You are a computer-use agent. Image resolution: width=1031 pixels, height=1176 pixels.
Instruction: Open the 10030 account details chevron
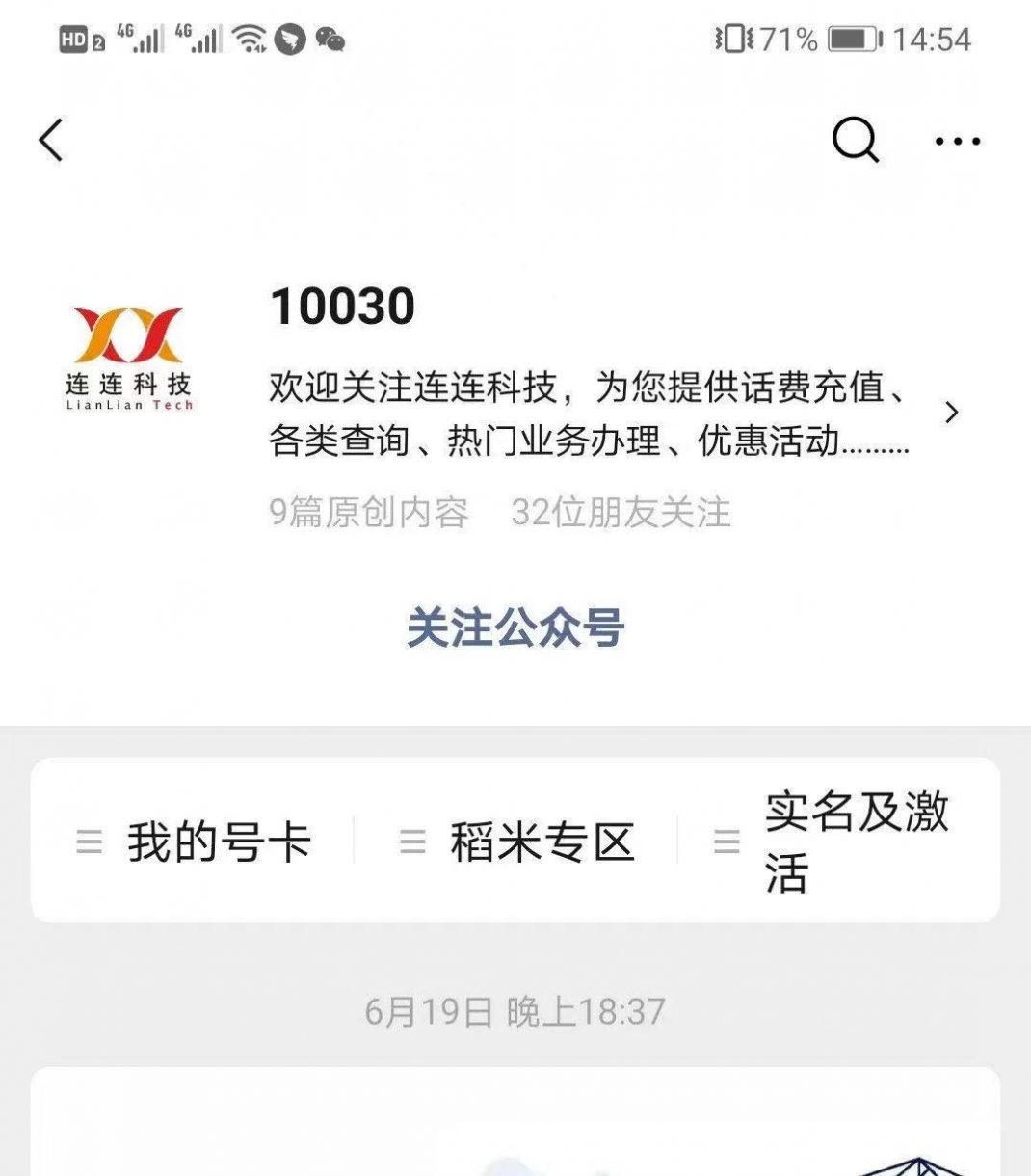(x=951, y=413)
